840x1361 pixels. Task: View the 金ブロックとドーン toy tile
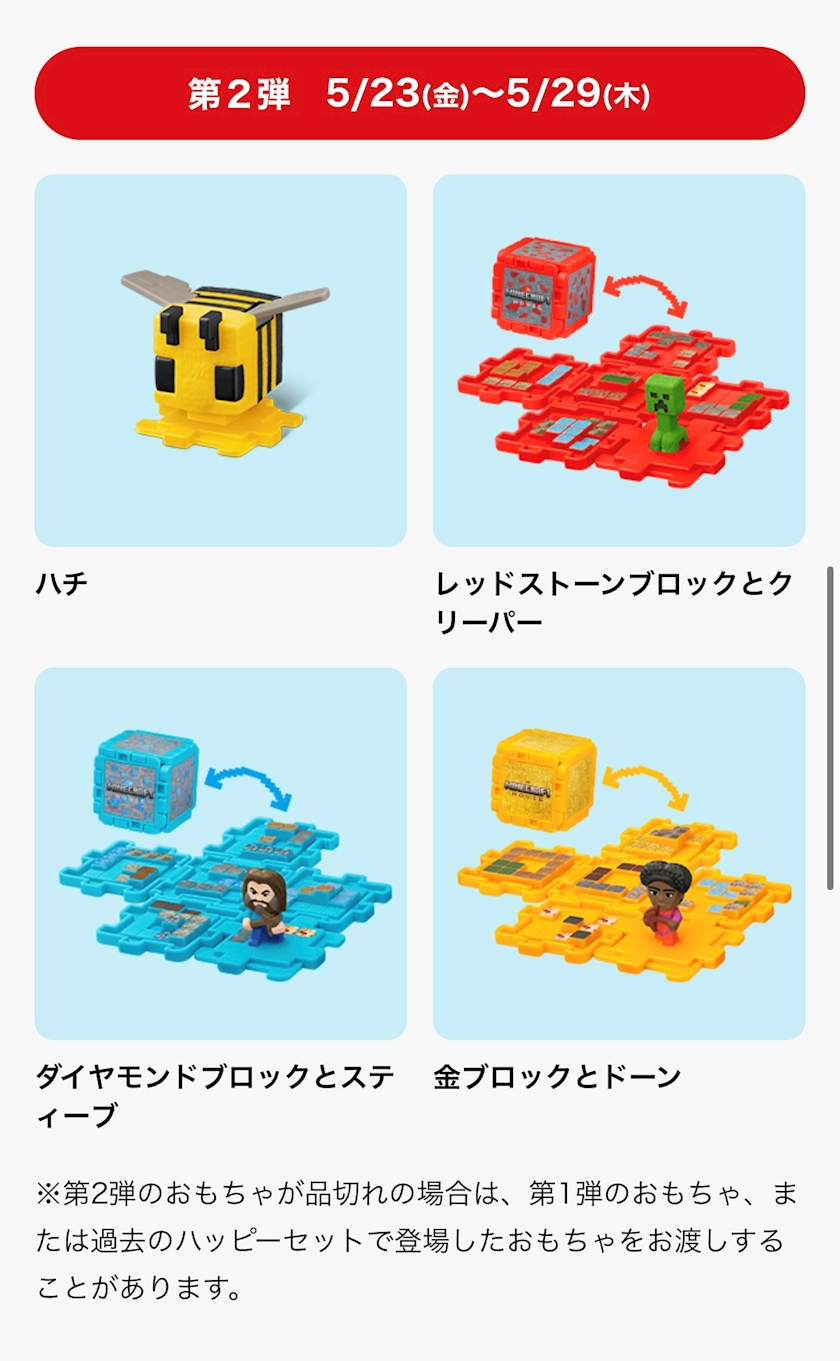coord(619,853)
